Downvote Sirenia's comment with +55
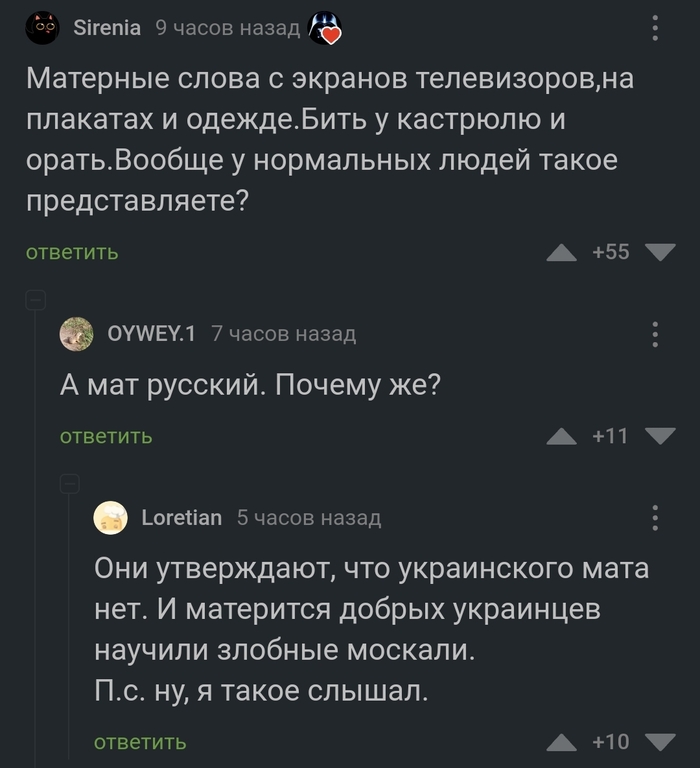The width and height of the screenshot is (700, 768). [x=658, y=253]
